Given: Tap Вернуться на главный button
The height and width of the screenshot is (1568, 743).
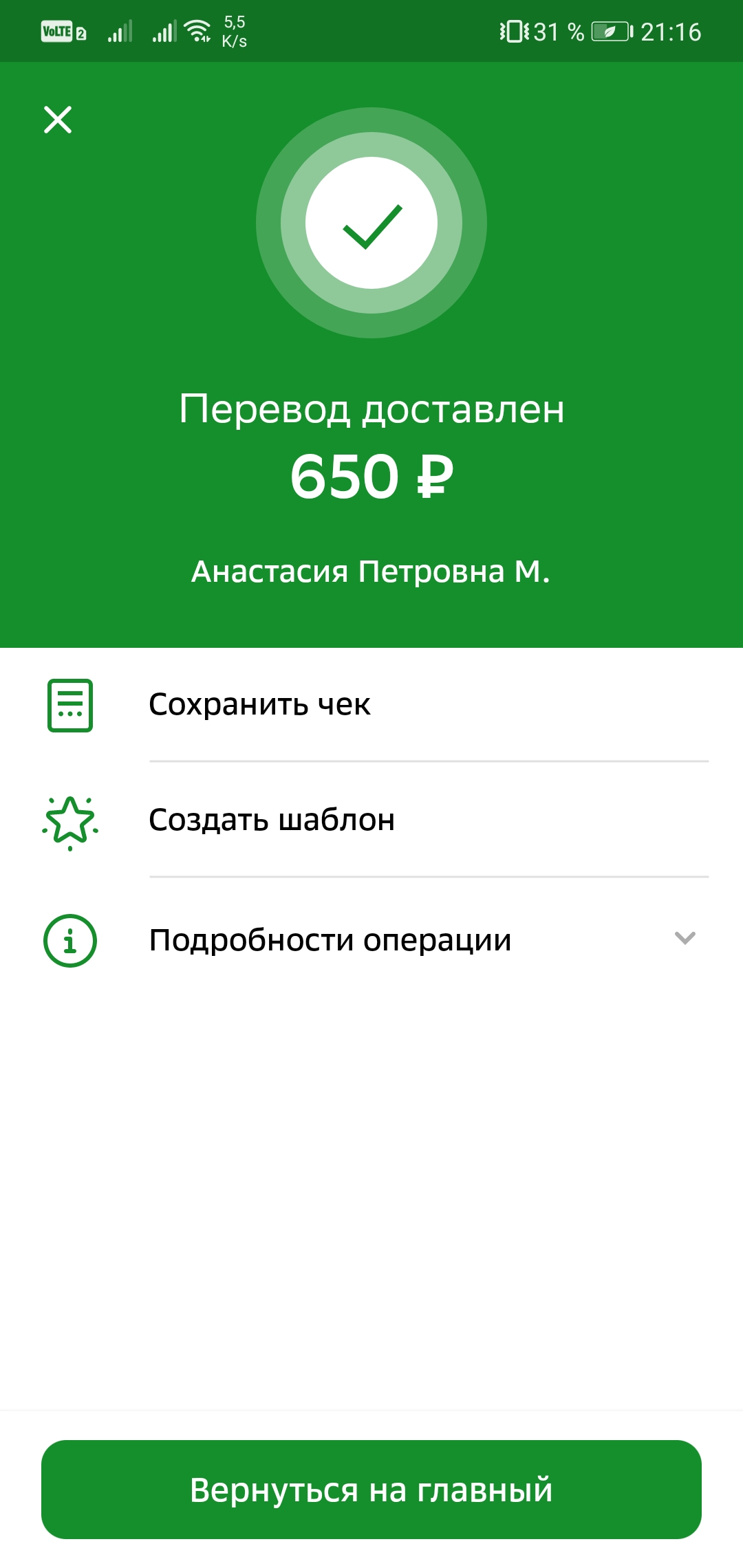Looking at the screenshot, I should click(371, 1490).
